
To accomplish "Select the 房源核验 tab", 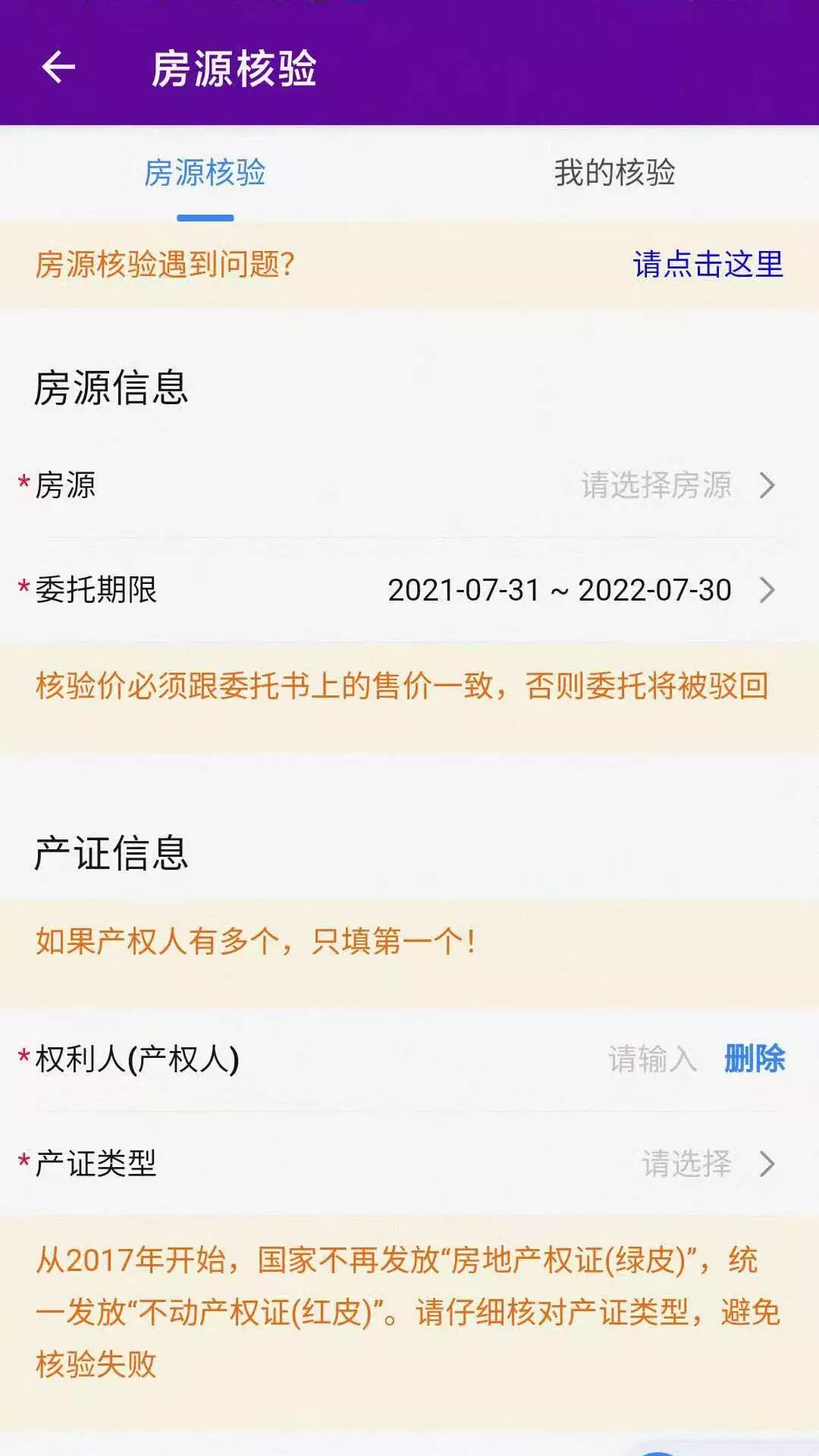I will point(205,173).
